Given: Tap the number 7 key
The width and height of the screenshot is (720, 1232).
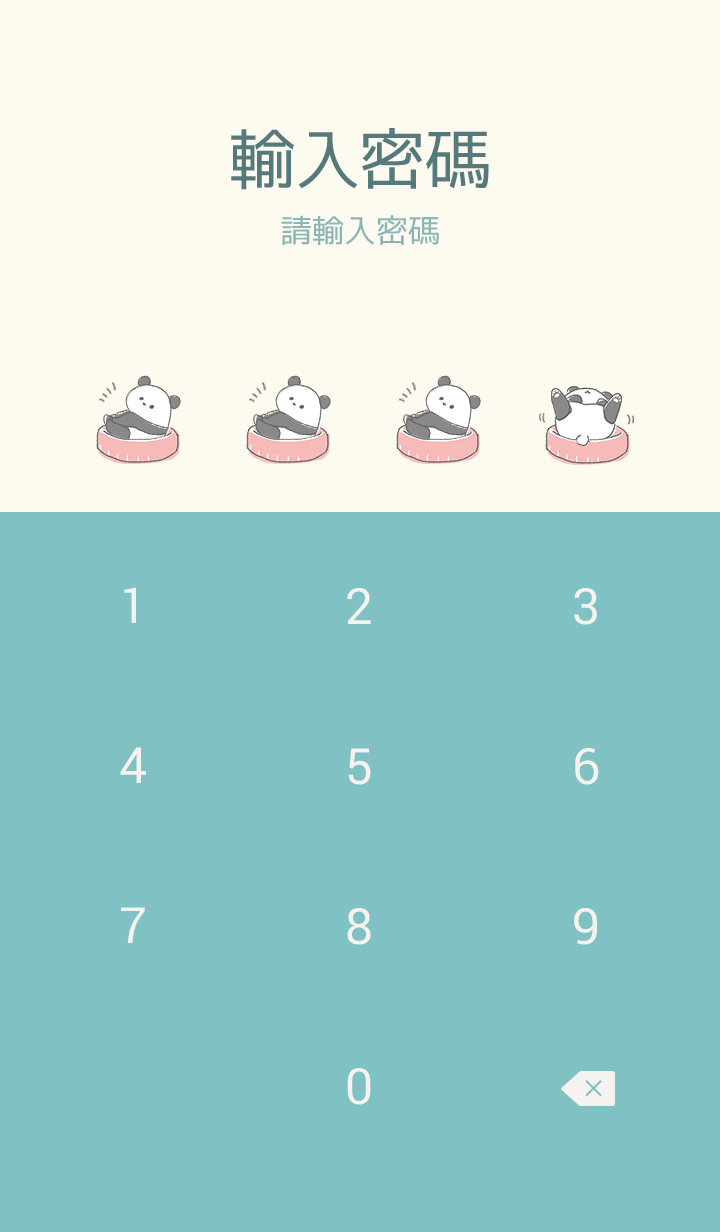Looking at the screenshot, I should [x=132, y=927].
